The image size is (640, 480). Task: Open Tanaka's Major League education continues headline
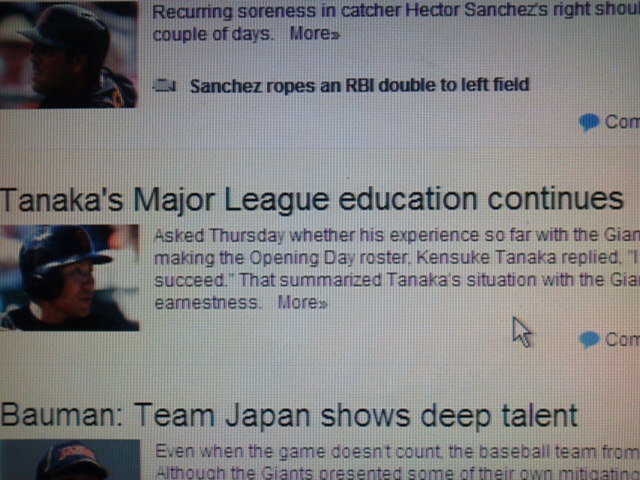tap(311, 198)
